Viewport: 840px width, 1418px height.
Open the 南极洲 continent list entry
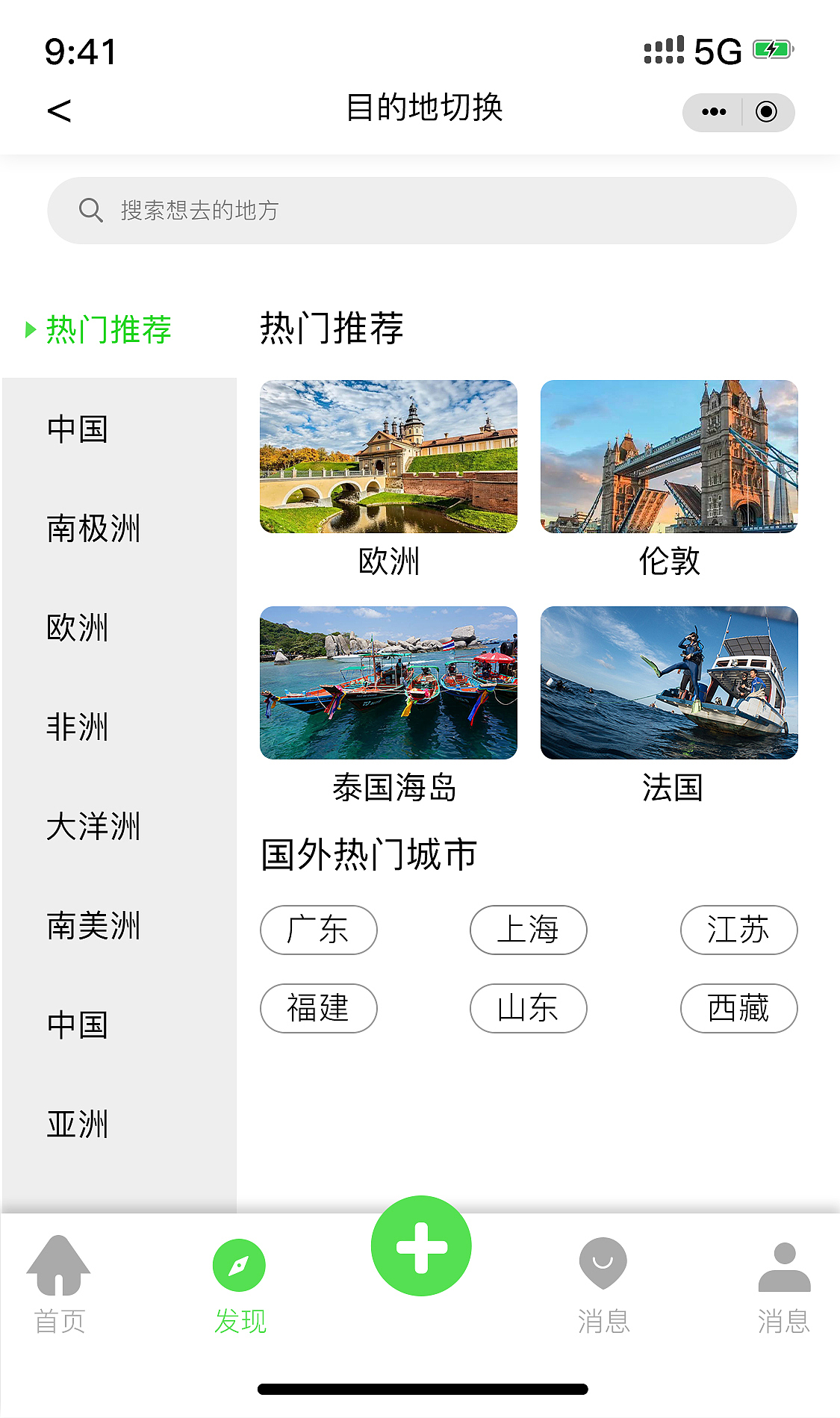click(x=94, y=529)
